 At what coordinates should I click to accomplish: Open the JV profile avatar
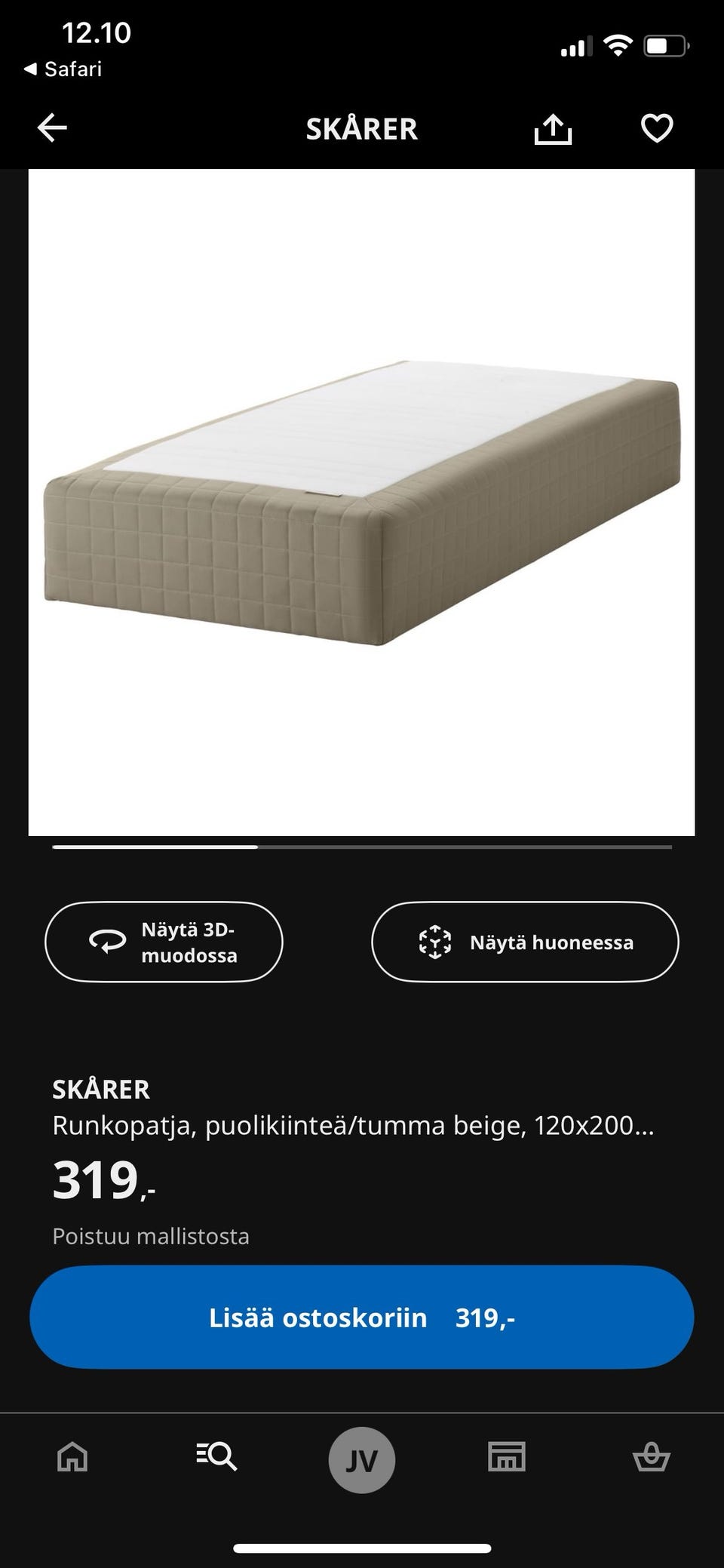(x=362, y=1459)
